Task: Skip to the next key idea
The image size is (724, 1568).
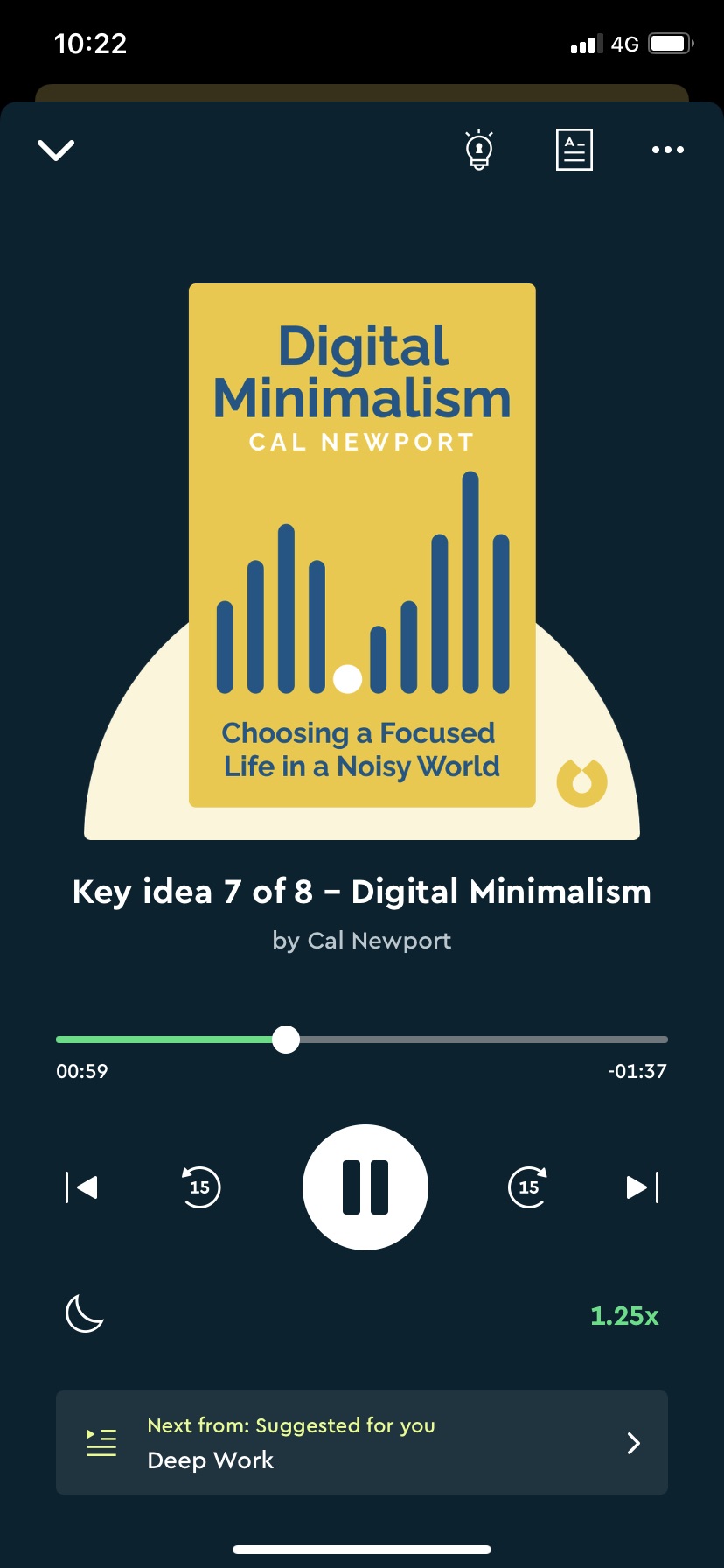Action: [642, 1187]
